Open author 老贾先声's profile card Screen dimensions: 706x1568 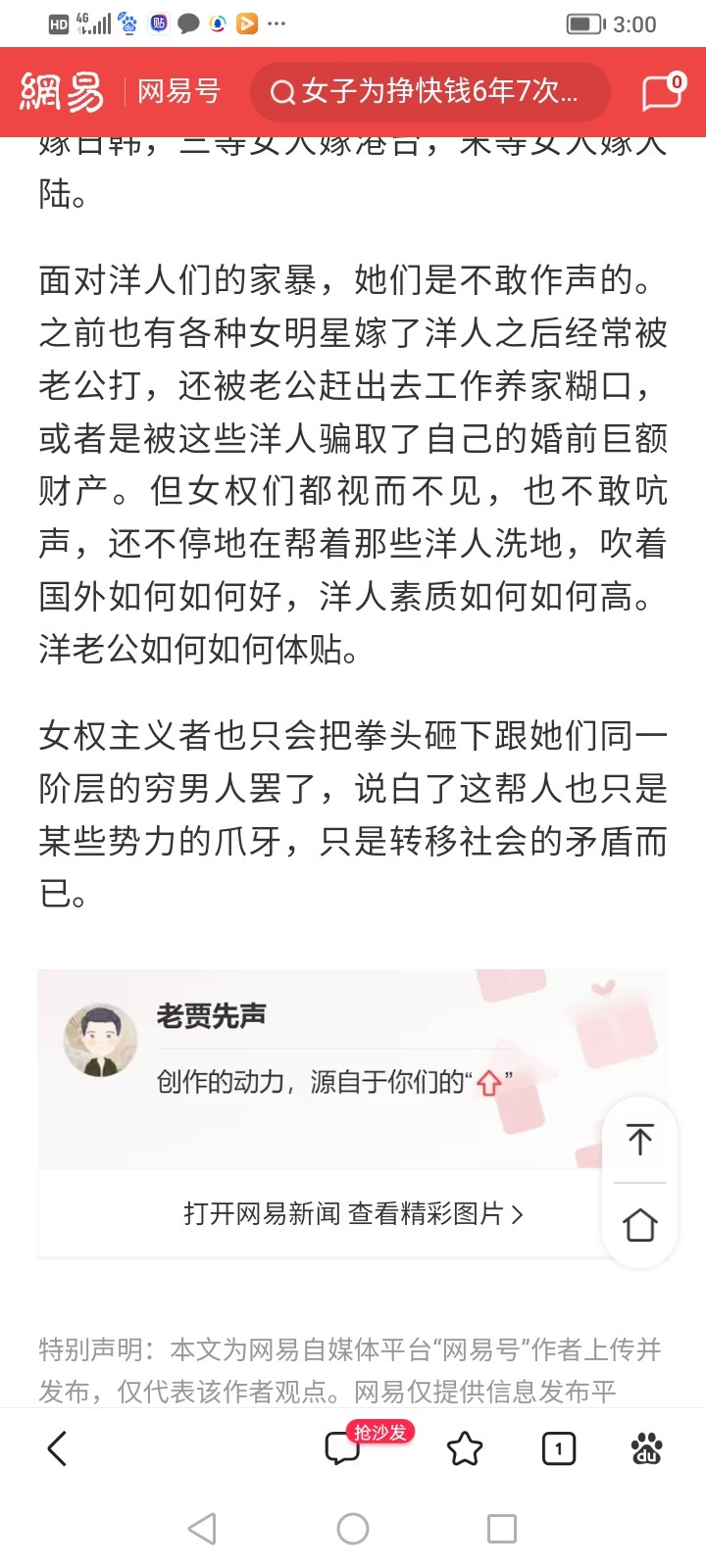[x=211, y=1015]
